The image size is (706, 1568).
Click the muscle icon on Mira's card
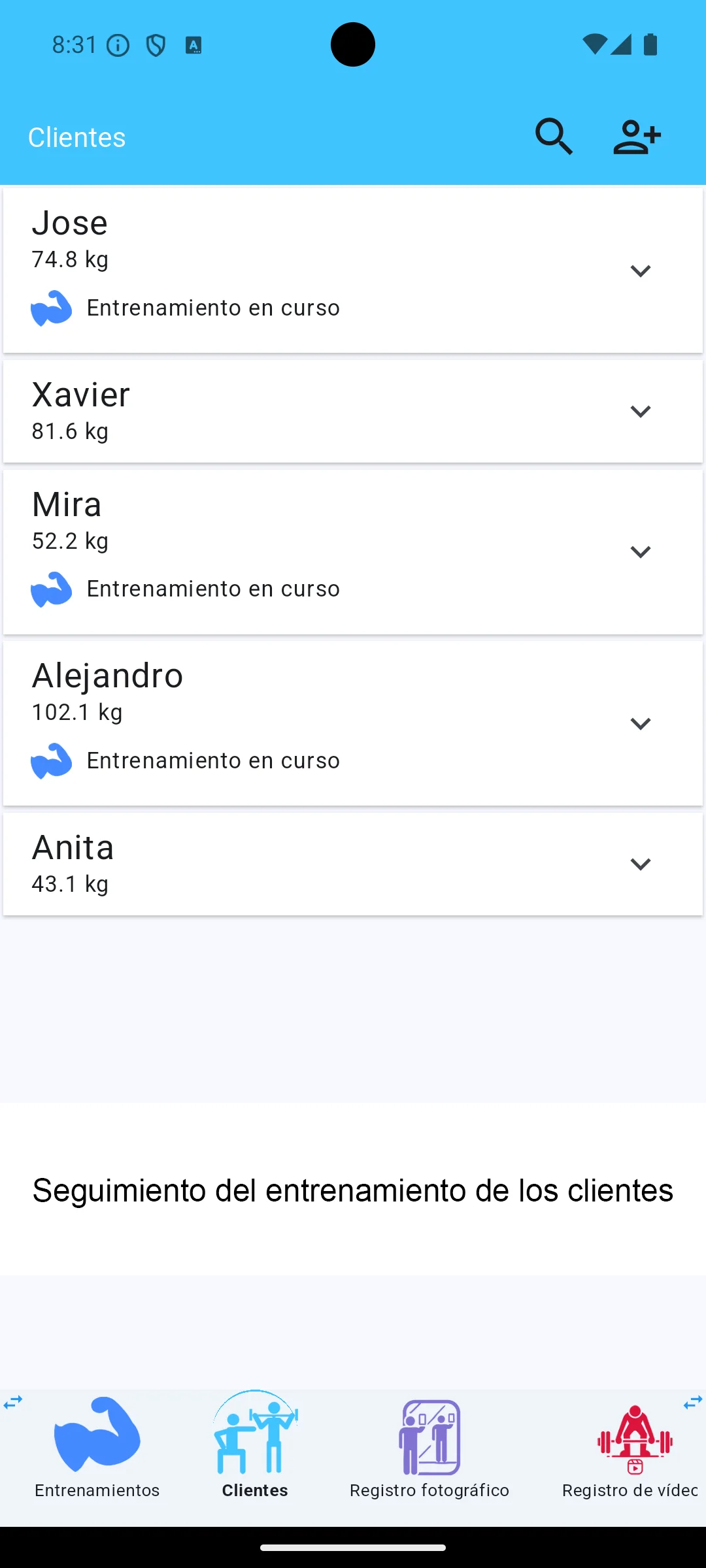tap(52, 589)
